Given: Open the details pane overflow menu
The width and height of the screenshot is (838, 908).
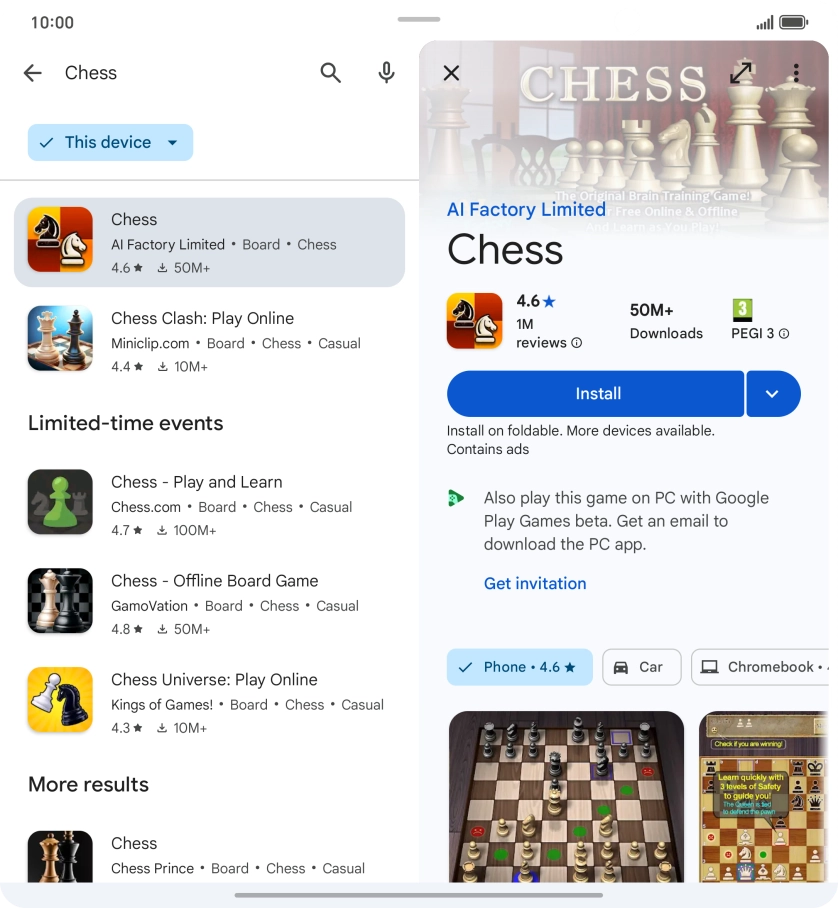Looking at the screenshot, I should 796,73.
